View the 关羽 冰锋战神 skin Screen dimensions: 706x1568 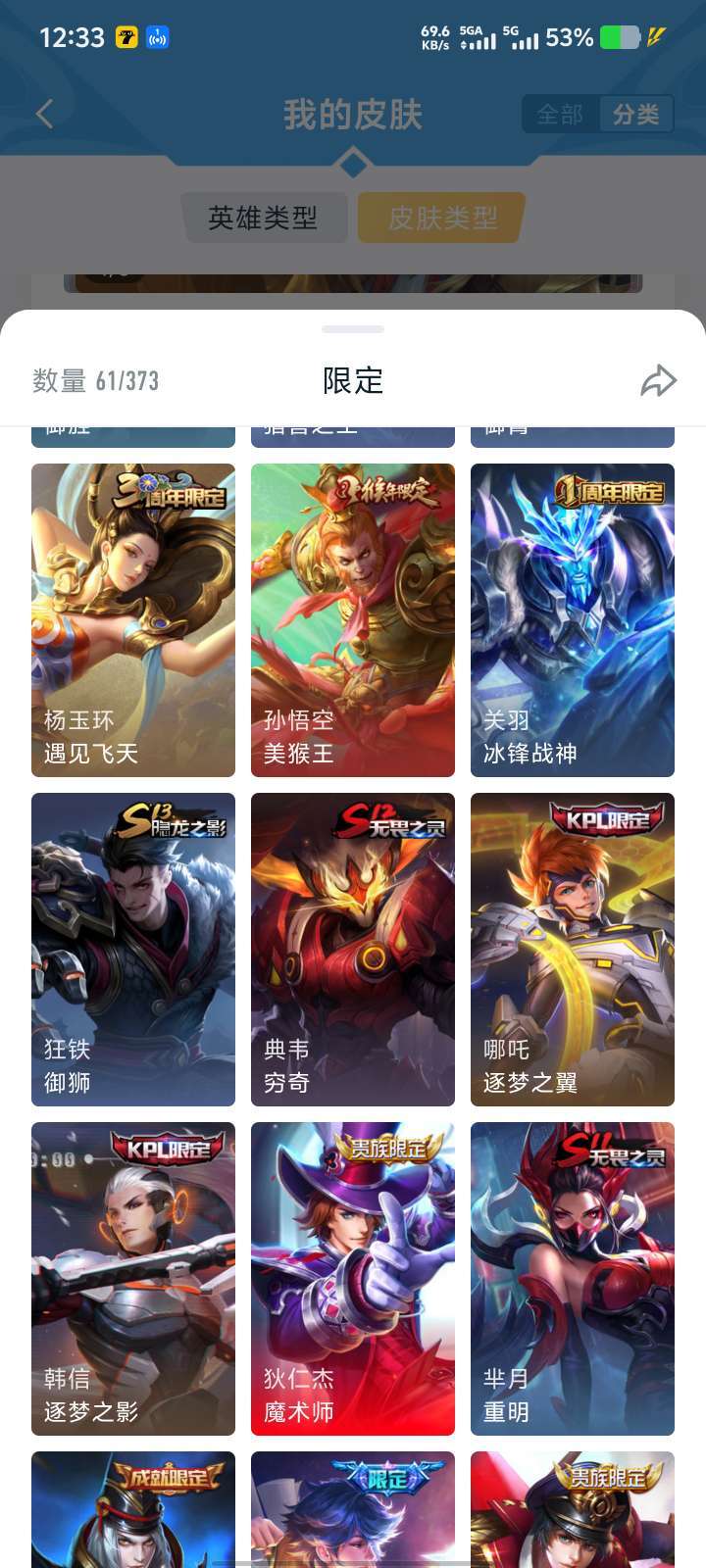pos(573,620)
